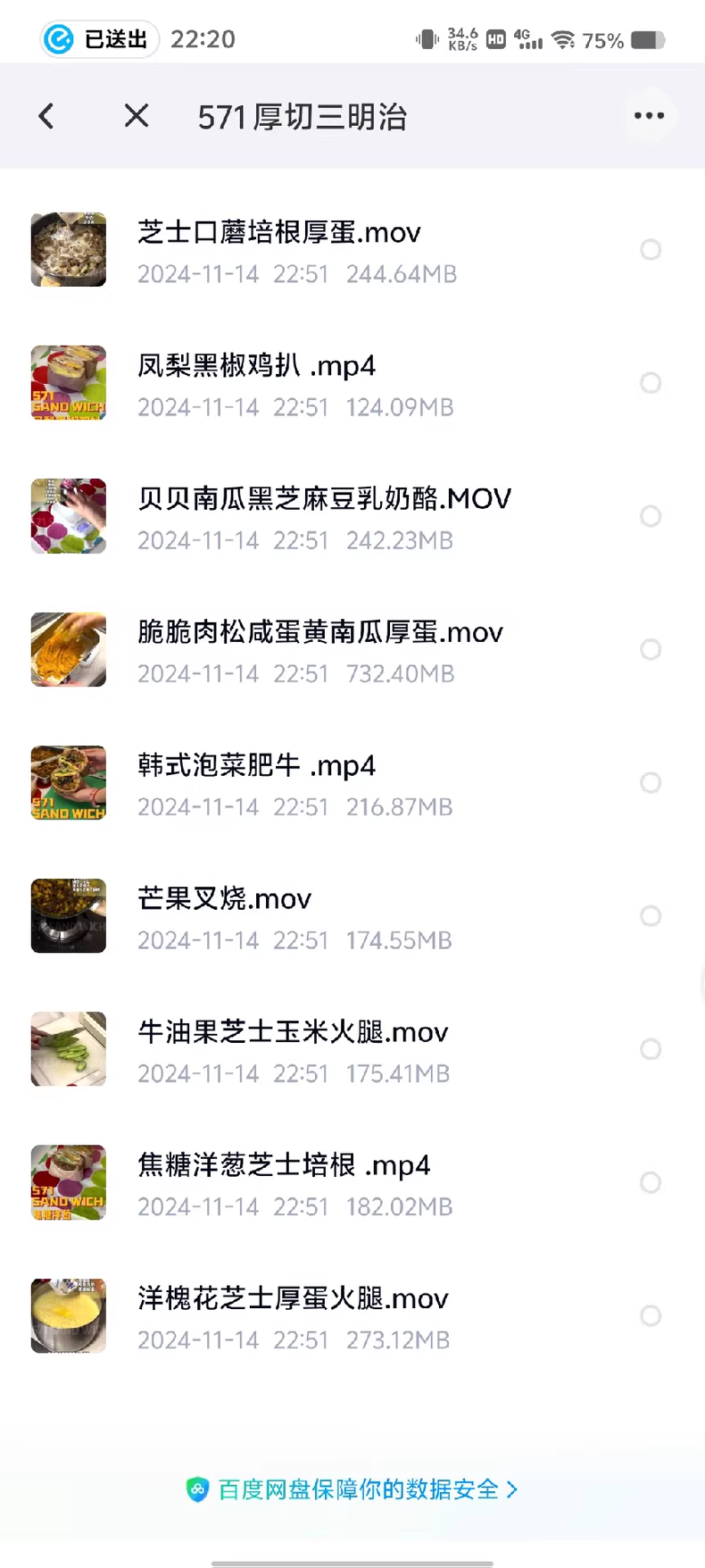Tick the checkbox for 脆脆肉松咸蛋黄南瓜厚蛋.mov
This screenshot has height=1568, width=705.
point(651,649)
